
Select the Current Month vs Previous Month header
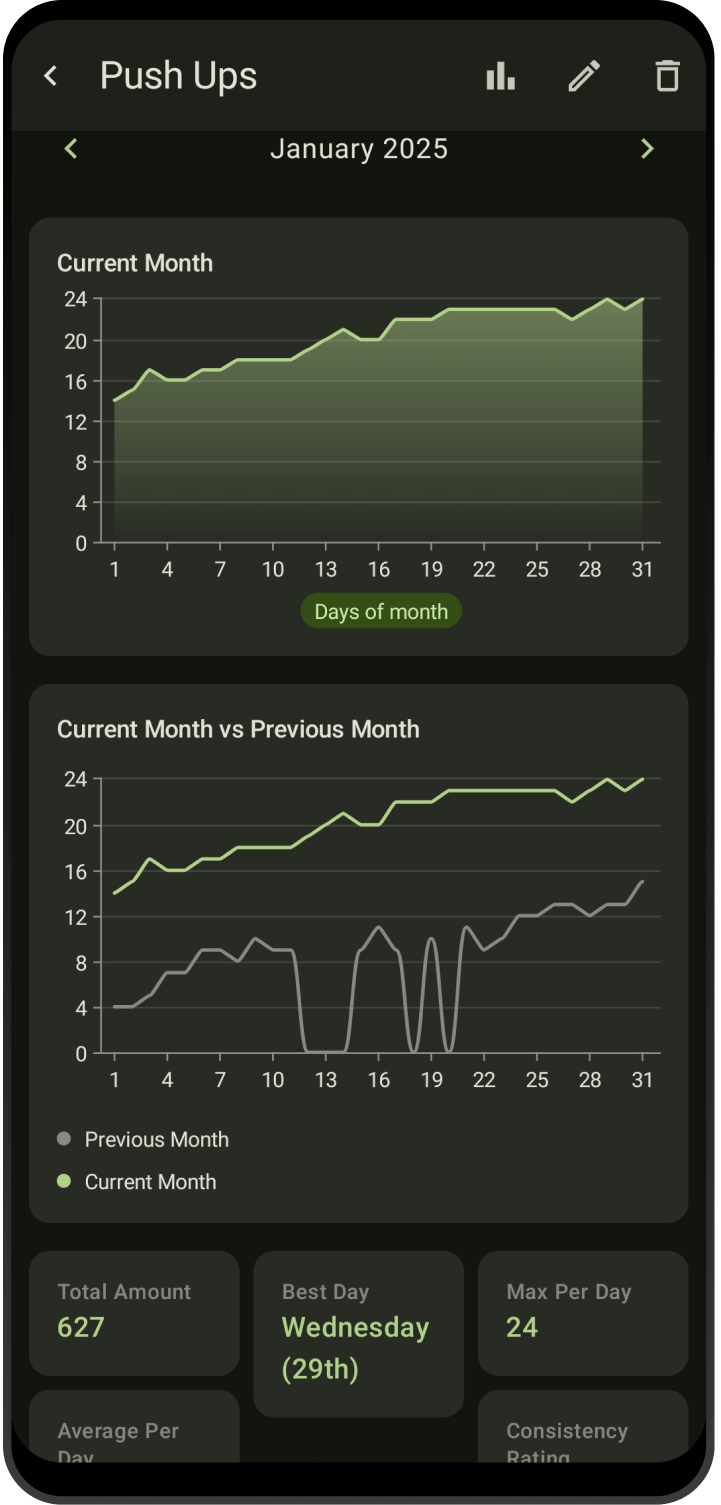pos(240,730)
